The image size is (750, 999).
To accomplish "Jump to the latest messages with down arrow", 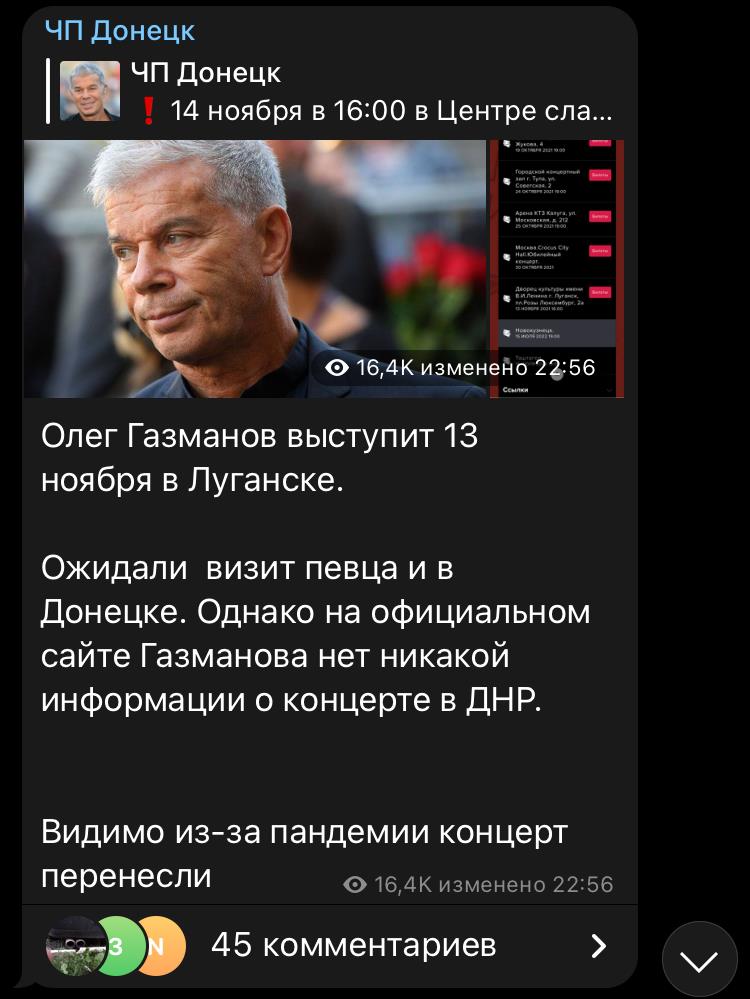I will (x=699, y=960).
